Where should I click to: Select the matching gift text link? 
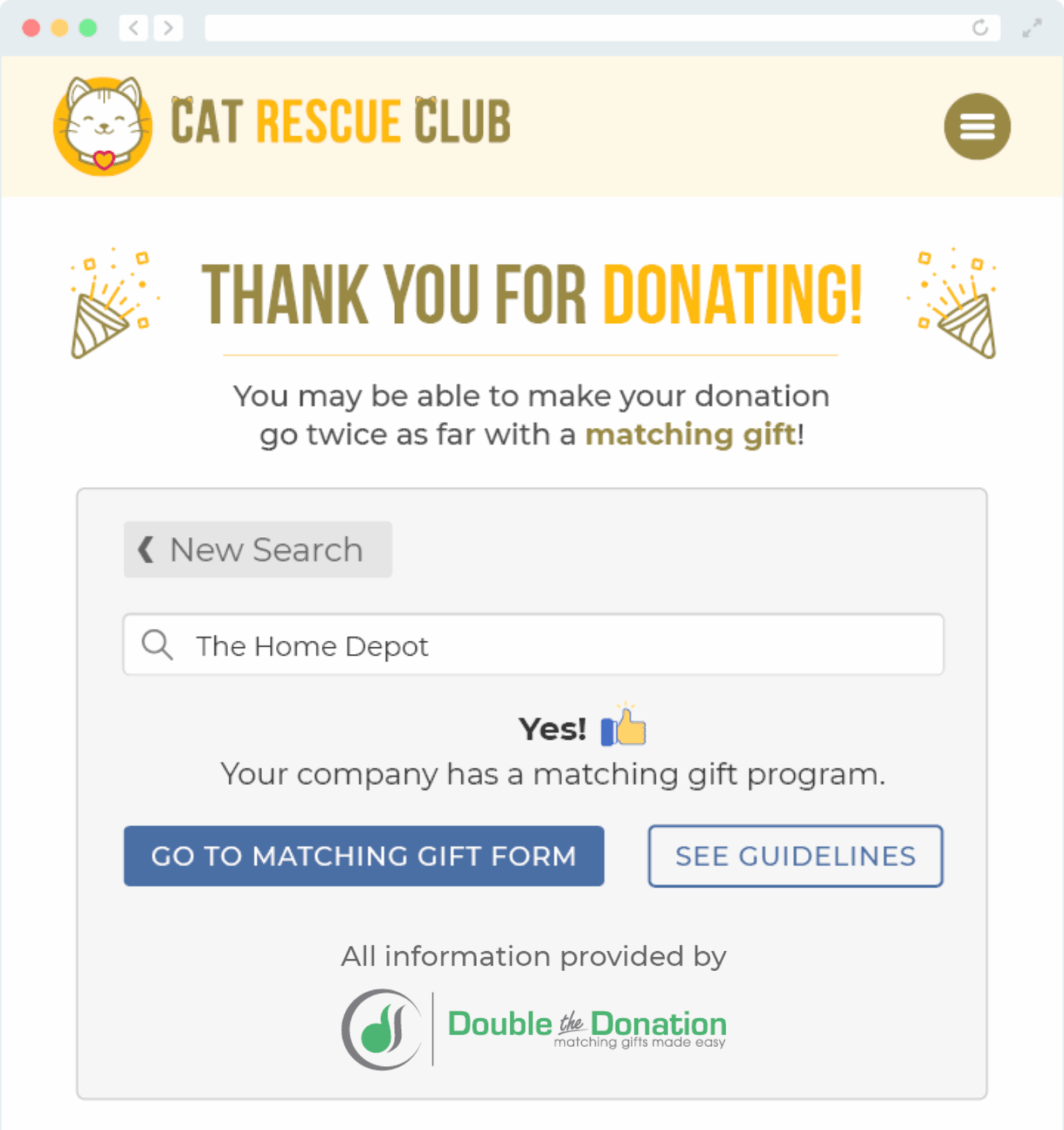click(690, 434)
